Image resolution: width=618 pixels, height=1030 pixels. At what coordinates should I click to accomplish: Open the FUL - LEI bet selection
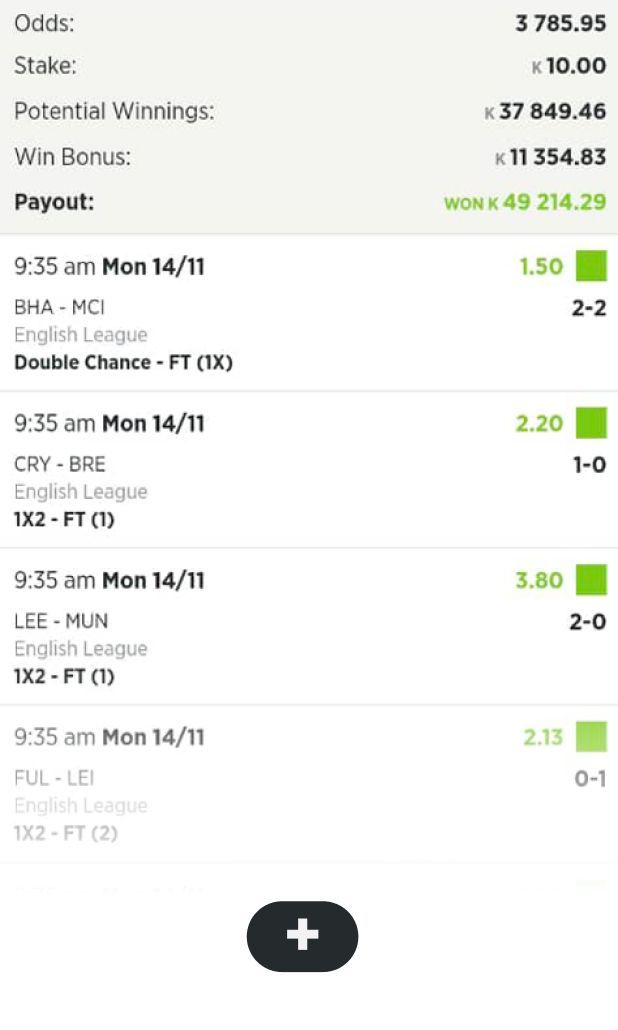pos(308,784)
